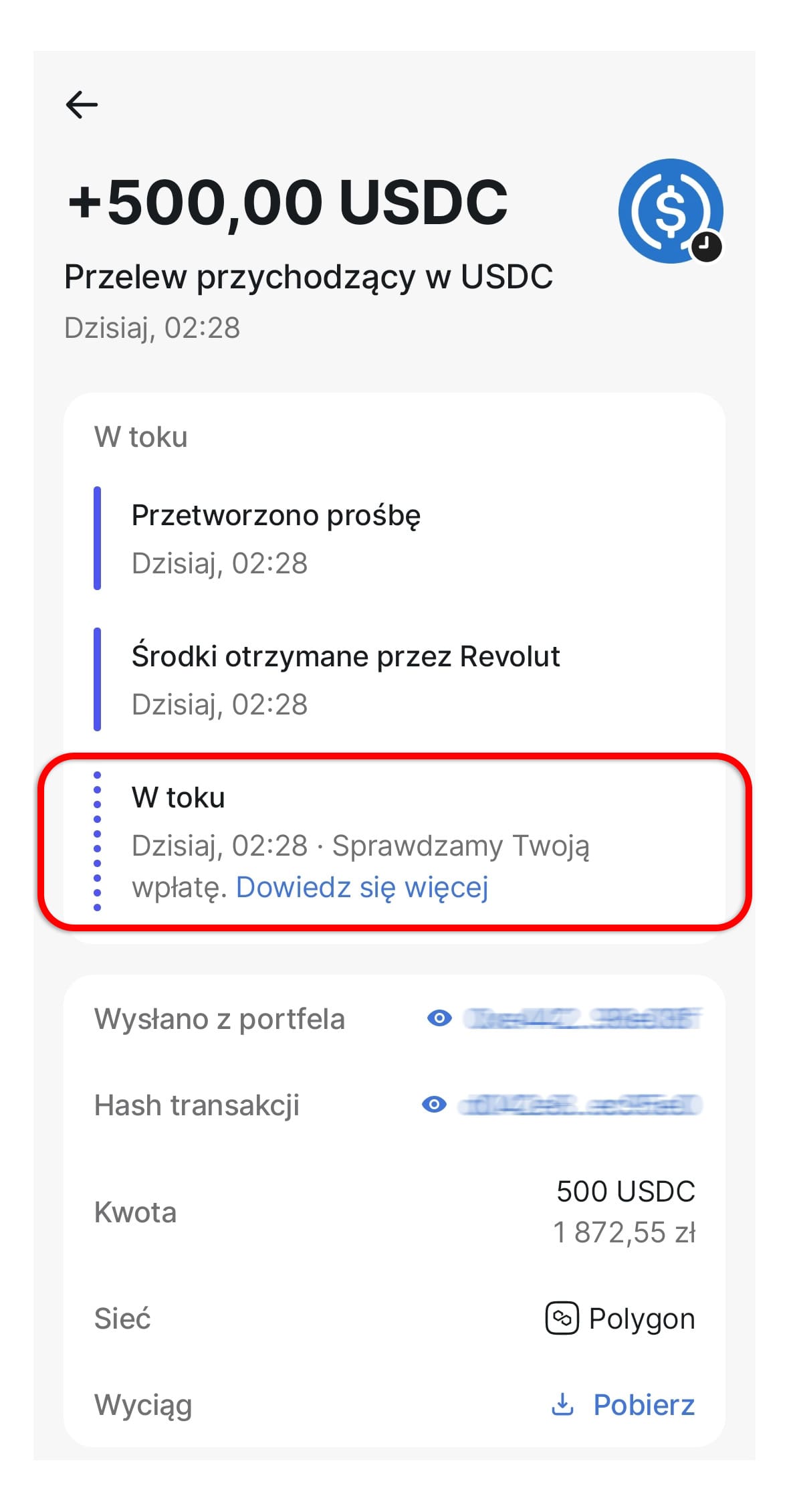Go back with the arrow icon
Viewport: 789px width, 1512px height.
[x=82, y=104]
